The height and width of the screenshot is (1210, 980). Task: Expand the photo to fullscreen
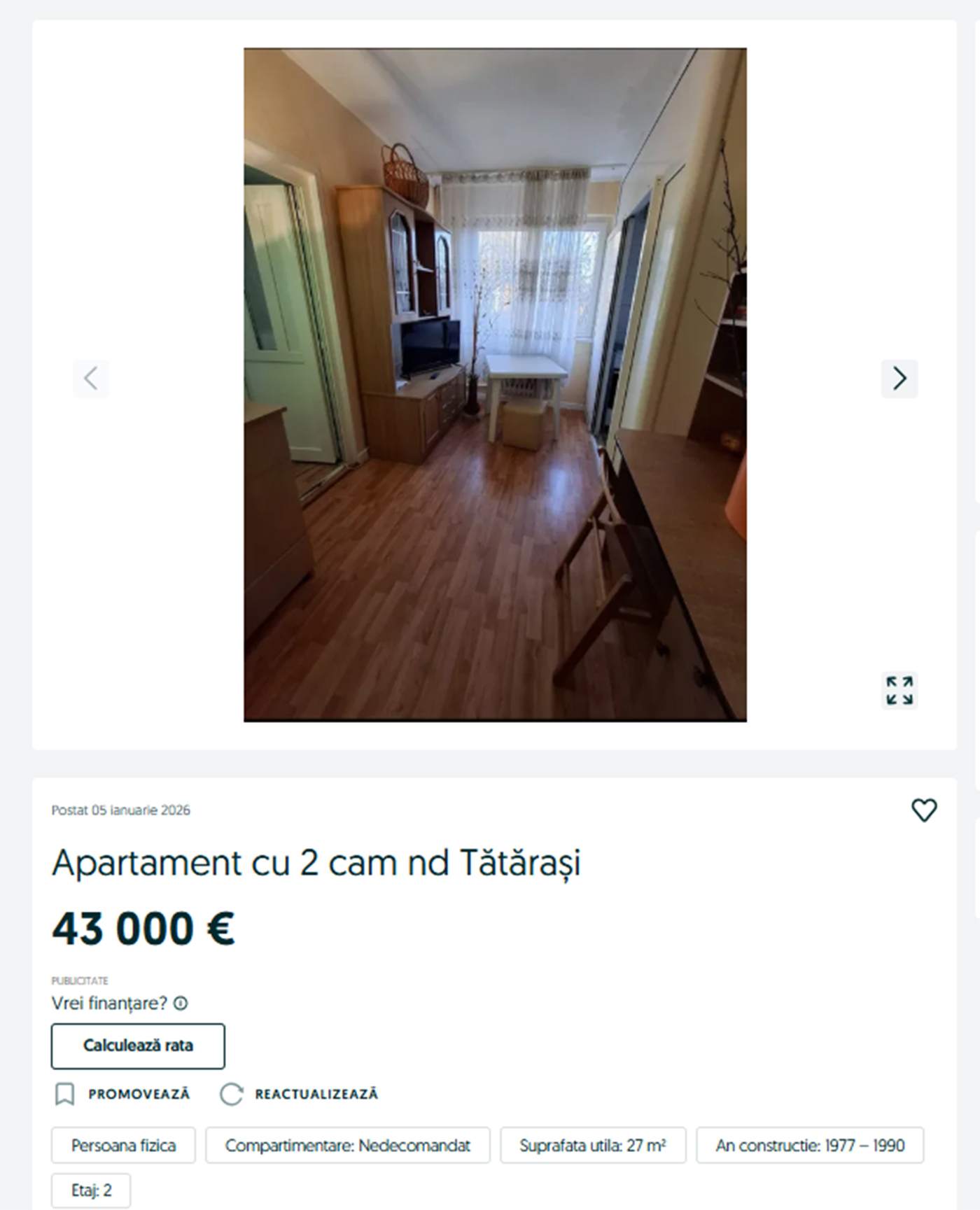(899, 691)
